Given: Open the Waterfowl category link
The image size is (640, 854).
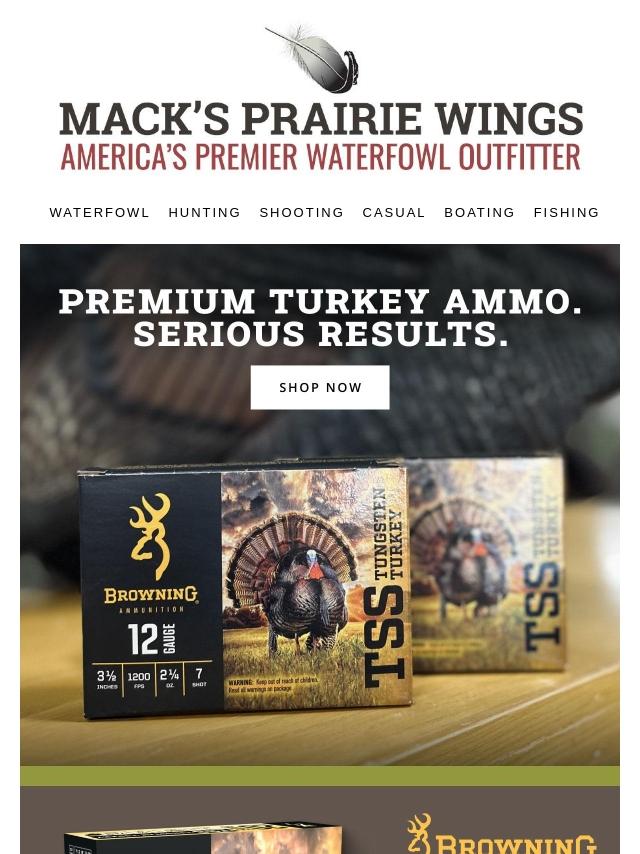Looking at the screenshot, I should pyautogui.click(x=99, y=212).
